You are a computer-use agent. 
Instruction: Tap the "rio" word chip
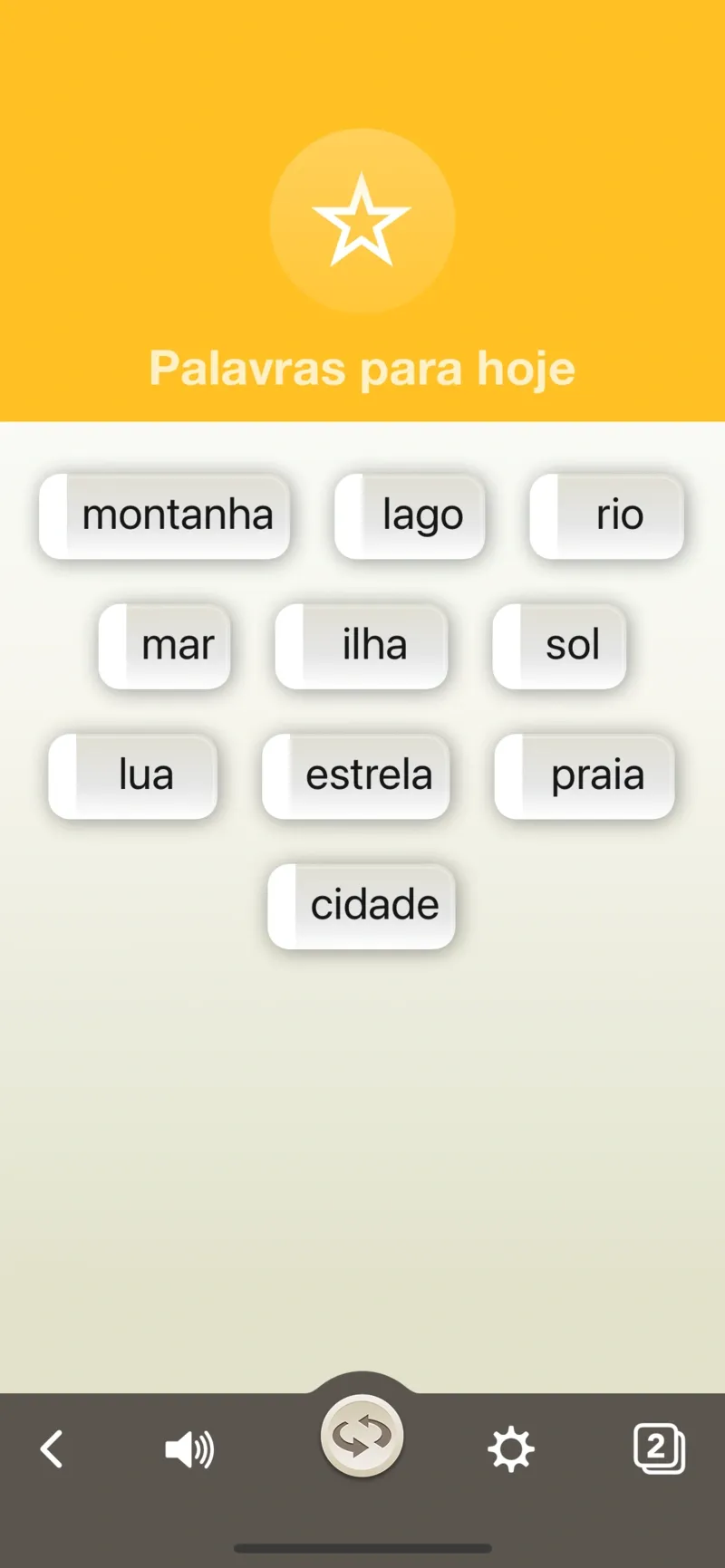coord(606,515)
